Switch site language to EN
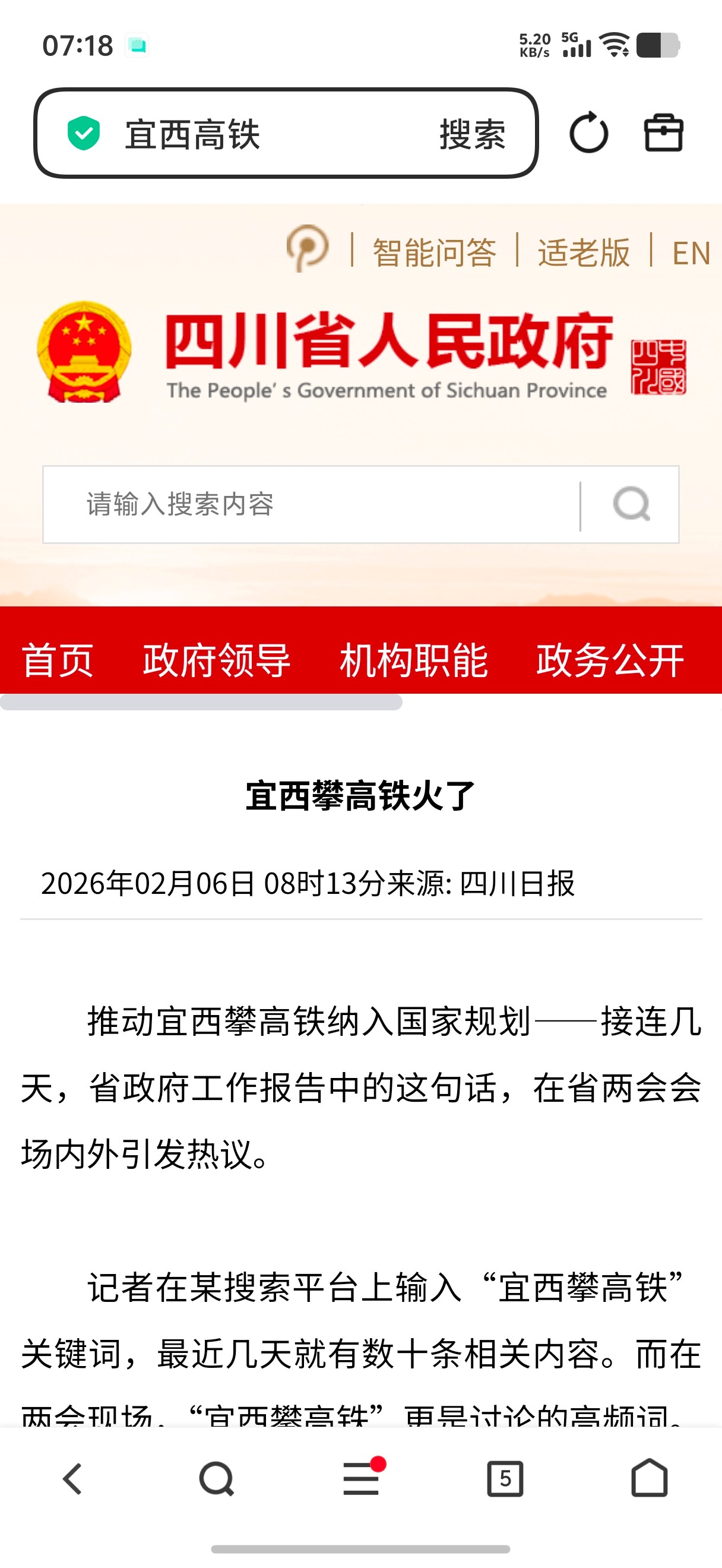This screenshot has width=722, height=1568. [x=691, y=252]
